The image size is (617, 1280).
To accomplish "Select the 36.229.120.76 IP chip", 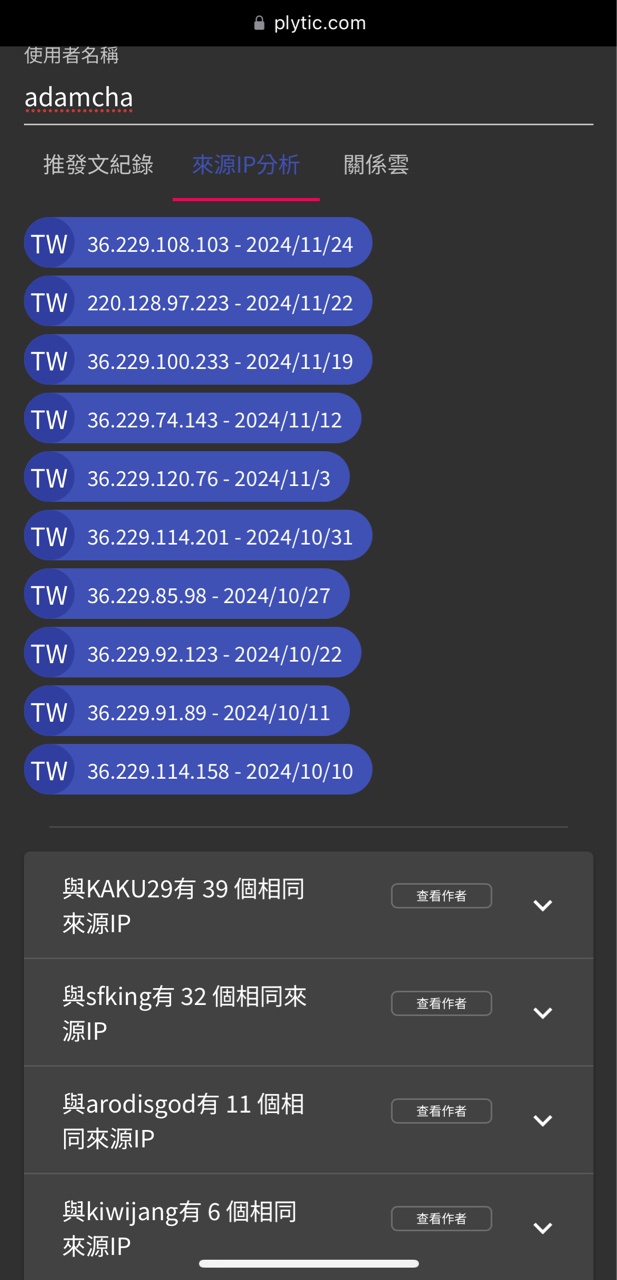I will pyautogui.click(x=187, y=478).
